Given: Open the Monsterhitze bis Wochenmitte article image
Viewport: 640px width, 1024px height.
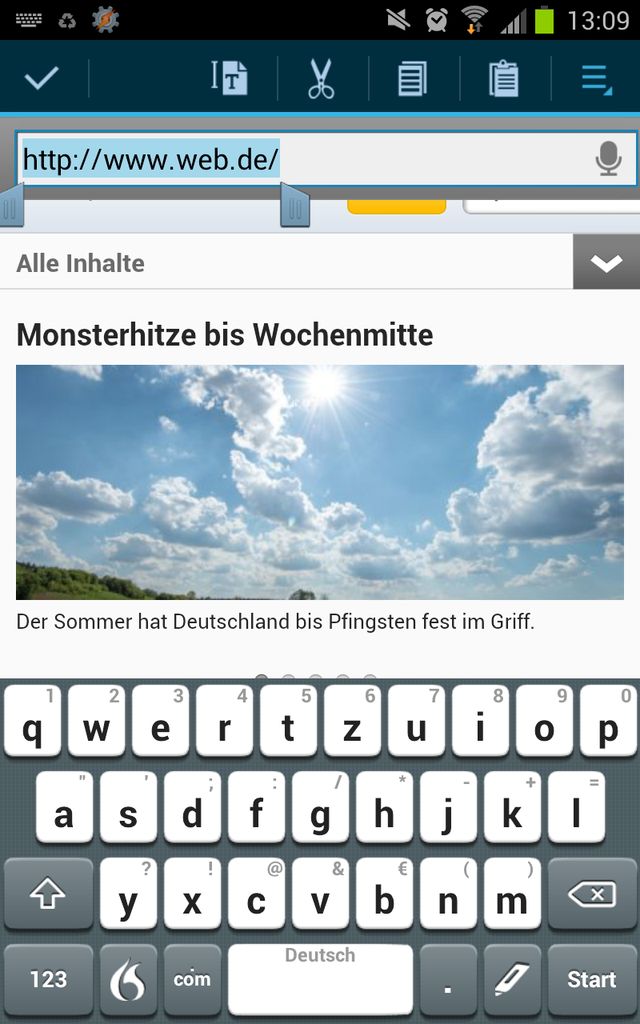Looking at the screenshot, I should pyautogui.click(x=320, y=482).
